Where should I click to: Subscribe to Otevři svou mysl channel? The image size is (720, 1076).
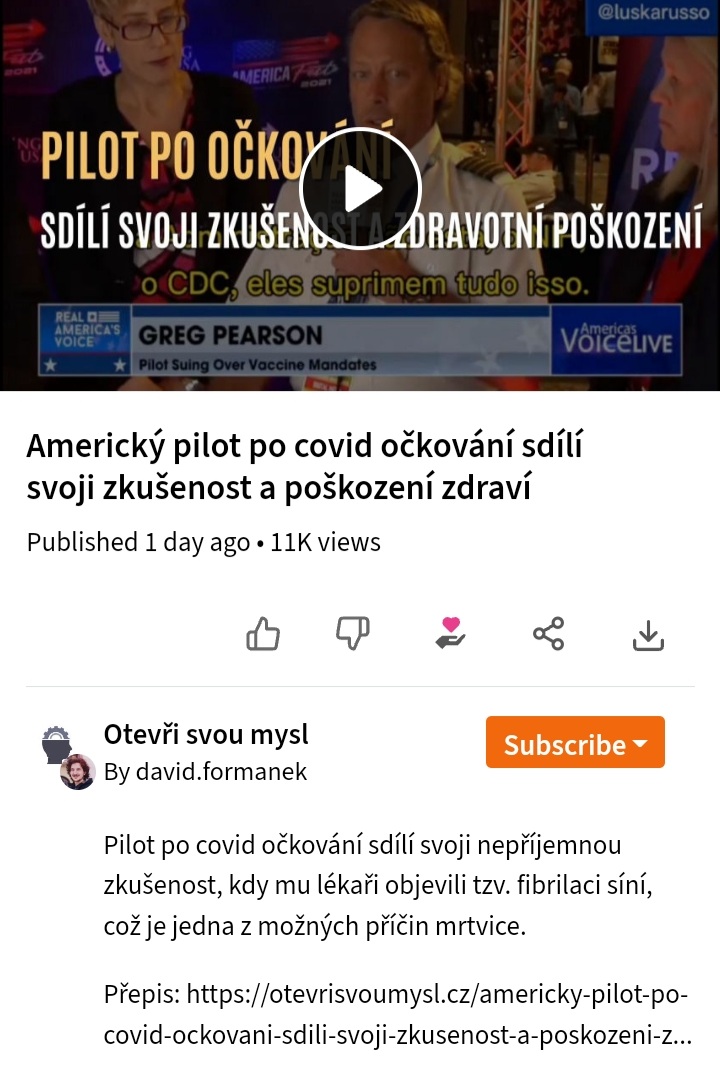pos(575,743)
